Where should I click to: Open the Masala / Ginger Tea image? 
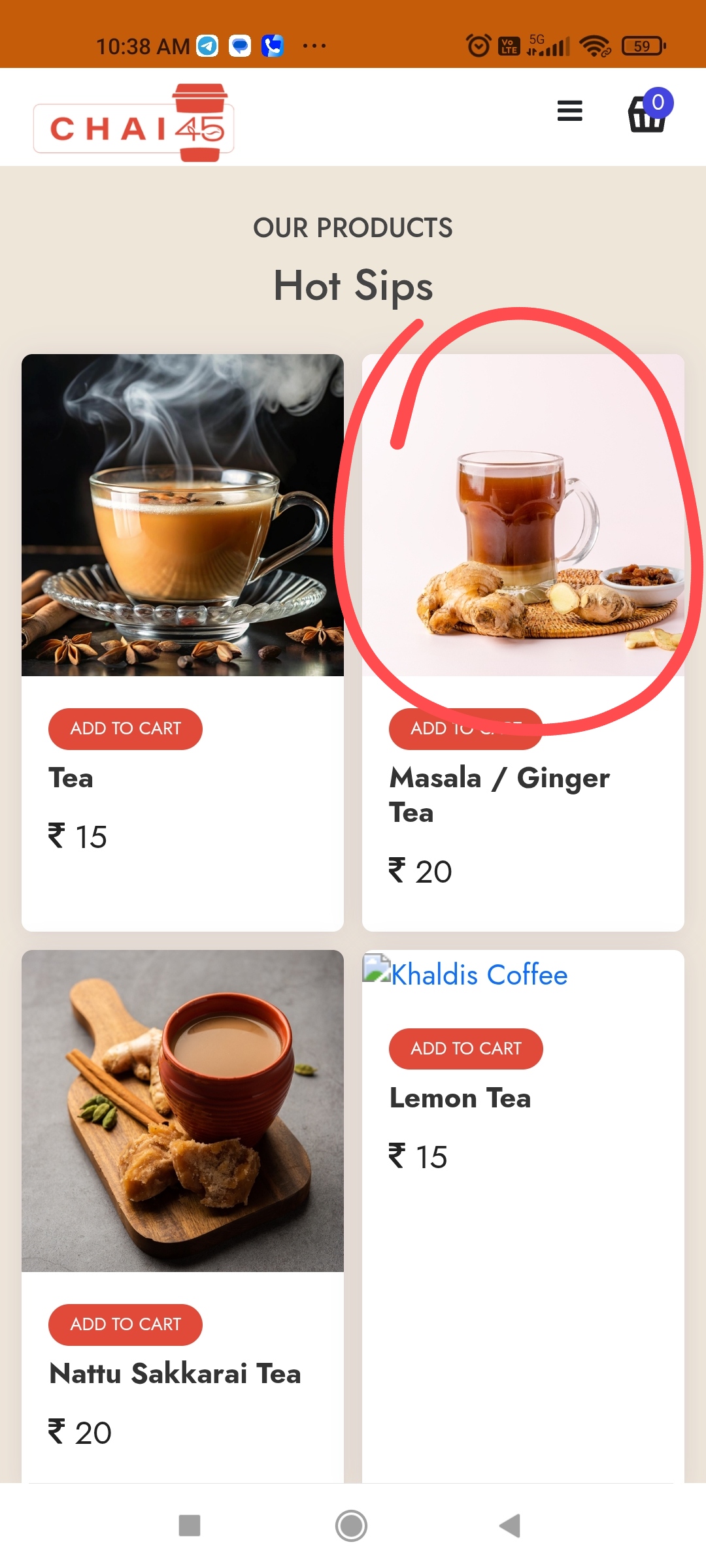523,515
